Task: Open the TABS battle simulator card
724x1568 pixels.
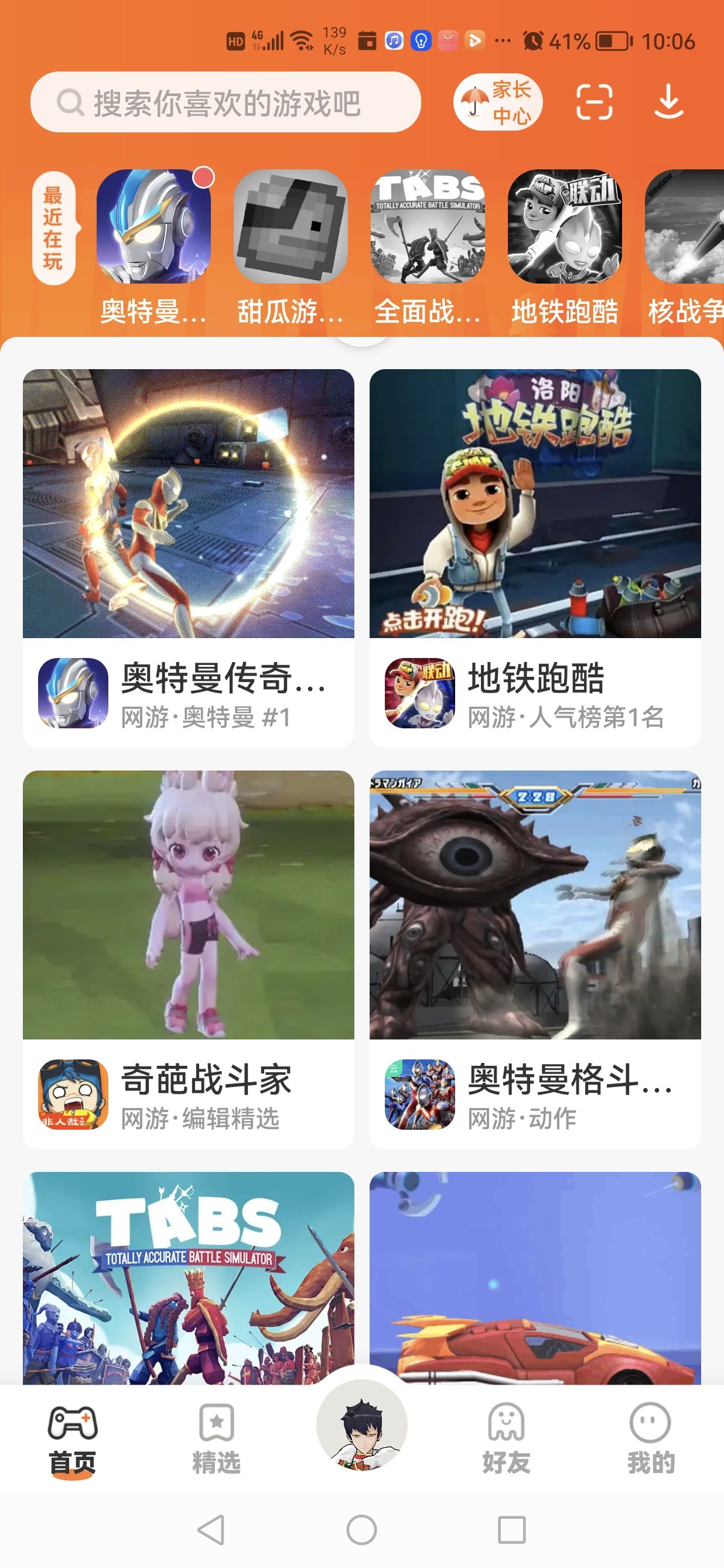Action: click(188, 1279)
